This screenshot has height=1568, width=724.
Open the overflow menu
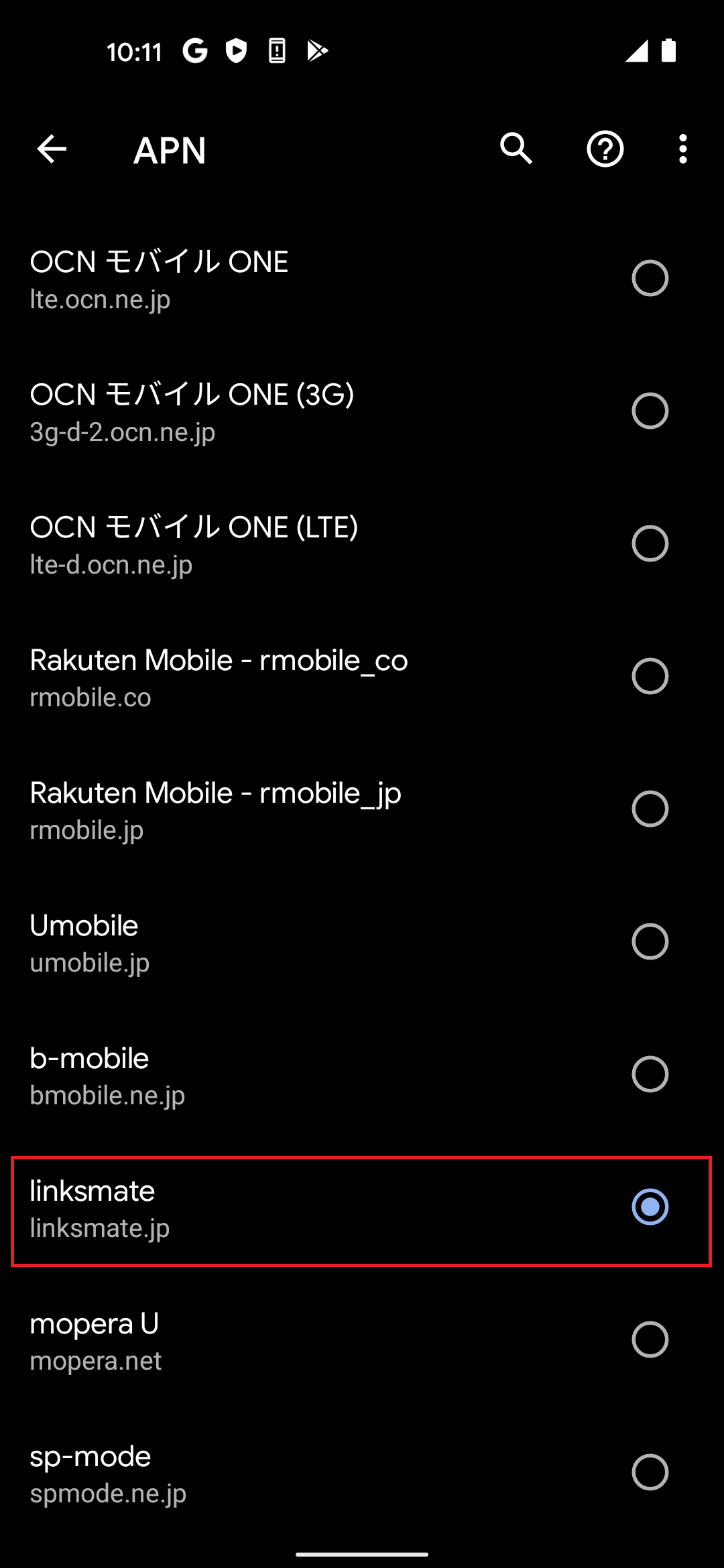682,149
